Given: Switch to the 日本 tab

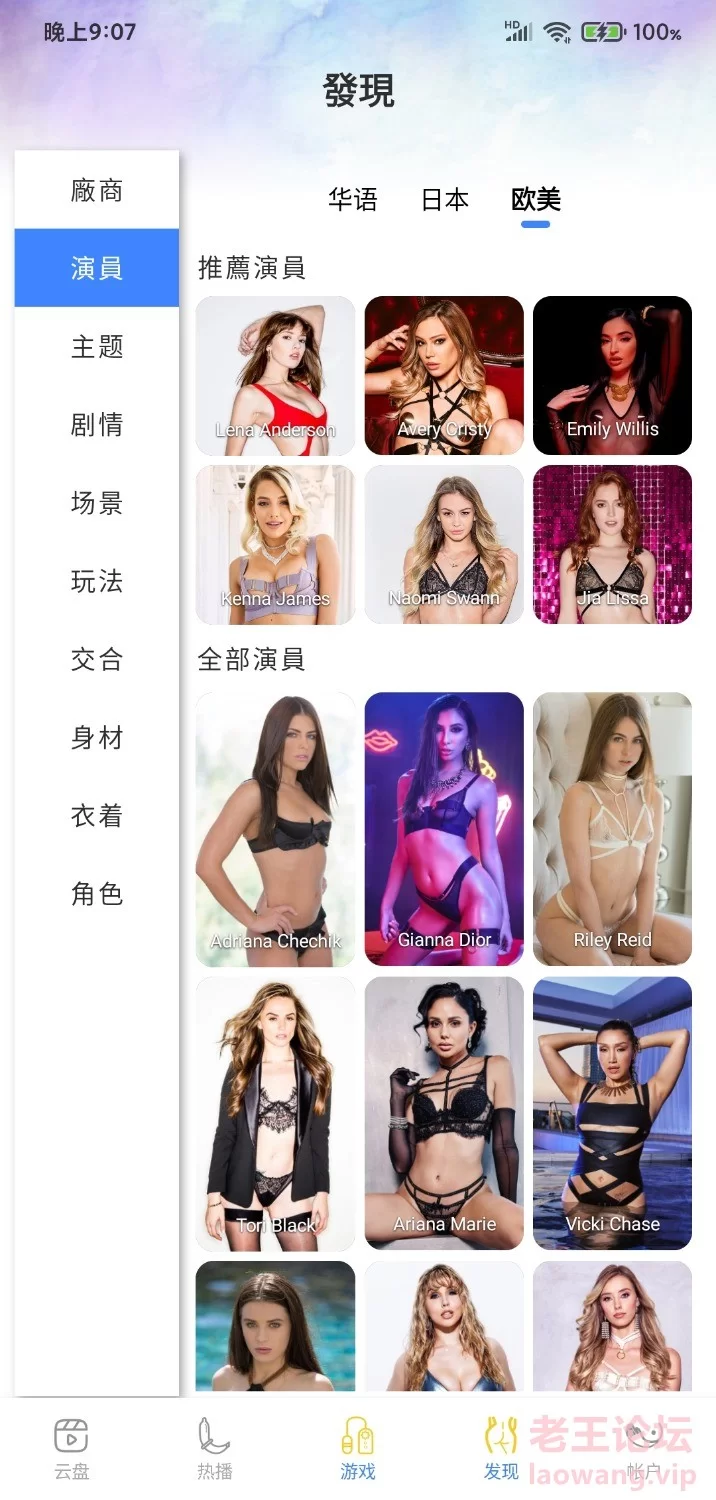Looking at the screenshot, I should pyautogui.click(x=445, y=199).
